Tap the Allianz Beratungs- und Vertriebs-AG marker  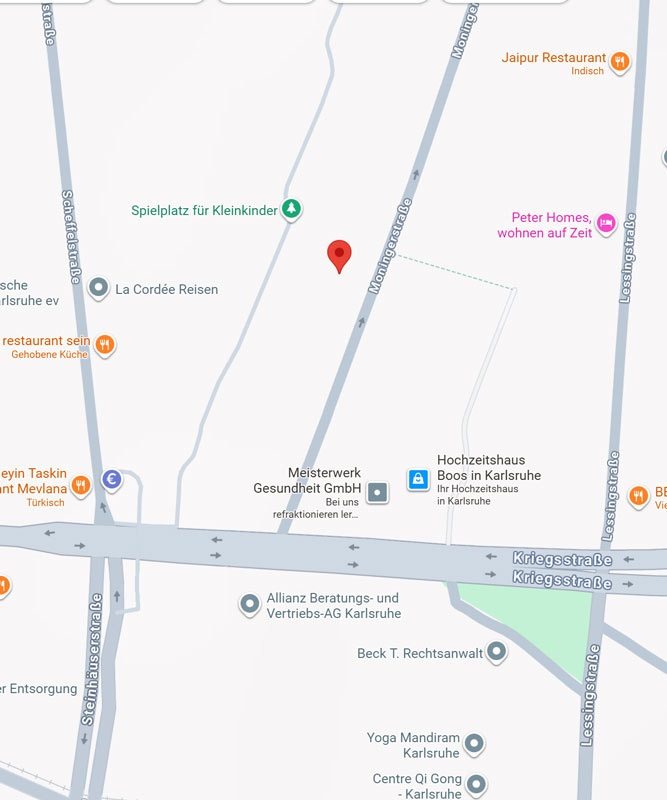[250, 604]
